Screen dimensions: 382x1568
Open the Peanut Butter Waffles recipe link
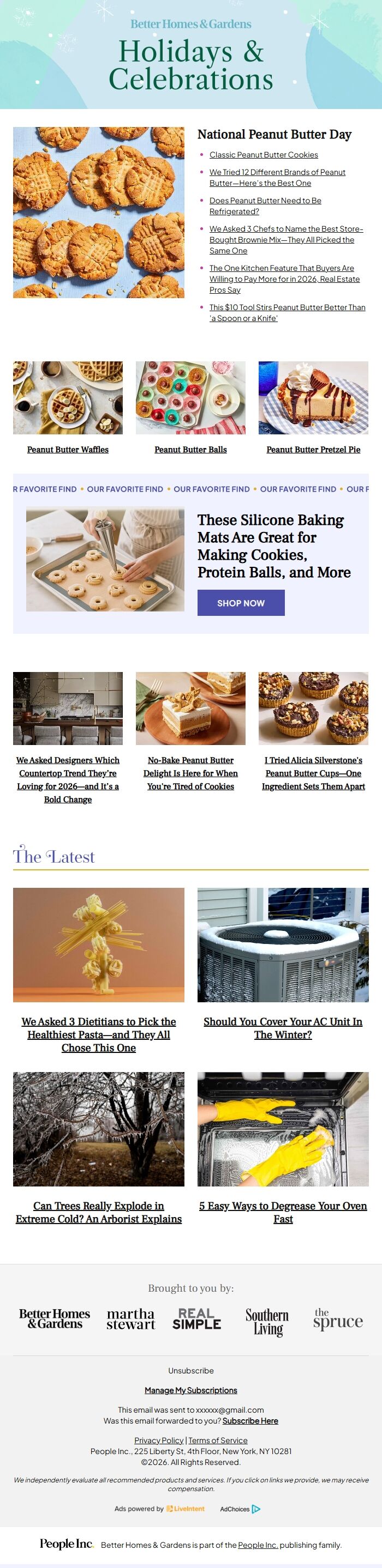68,449
